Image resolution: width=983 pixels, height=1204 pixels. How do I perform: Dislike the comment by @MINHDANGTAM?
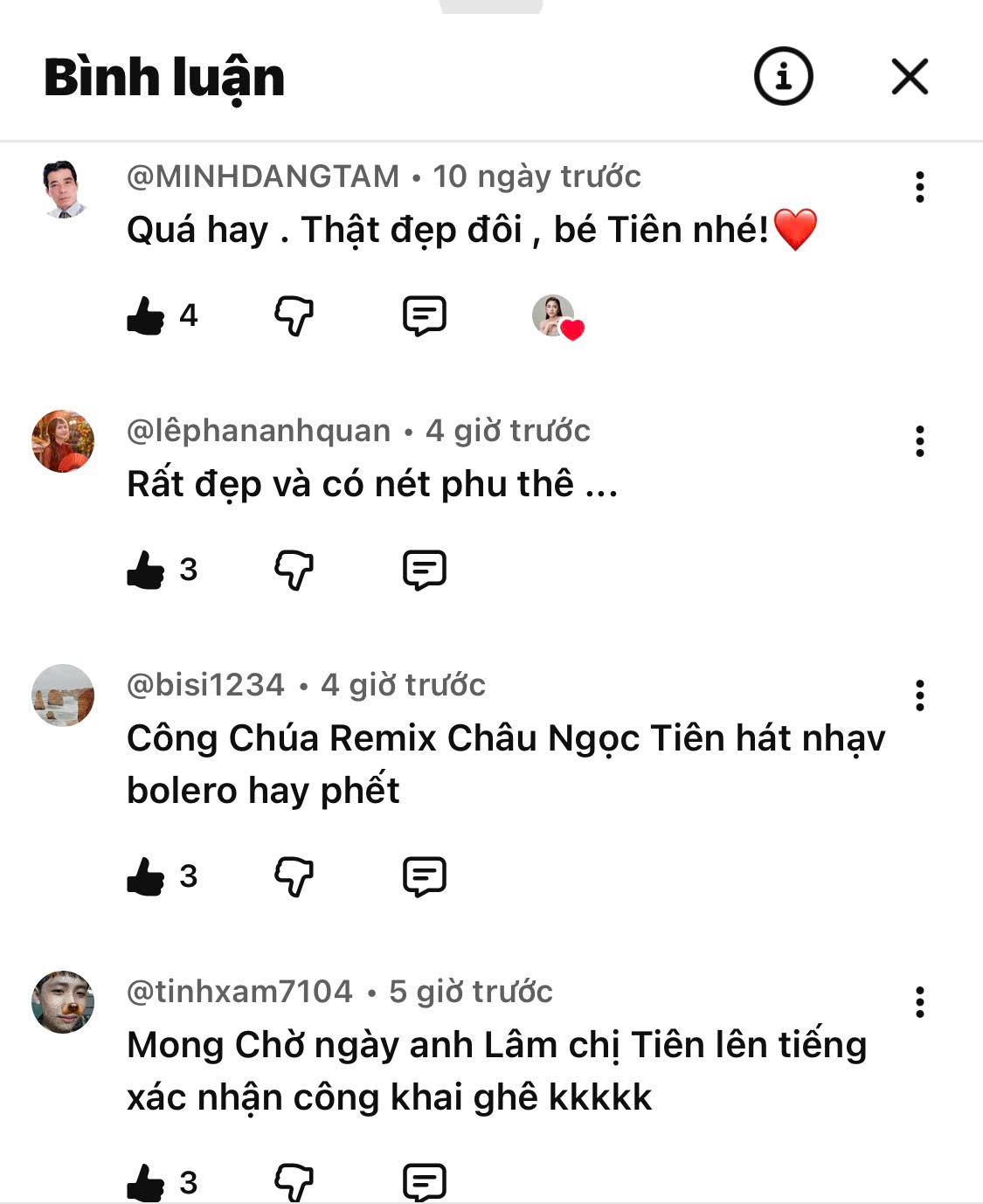294,315
